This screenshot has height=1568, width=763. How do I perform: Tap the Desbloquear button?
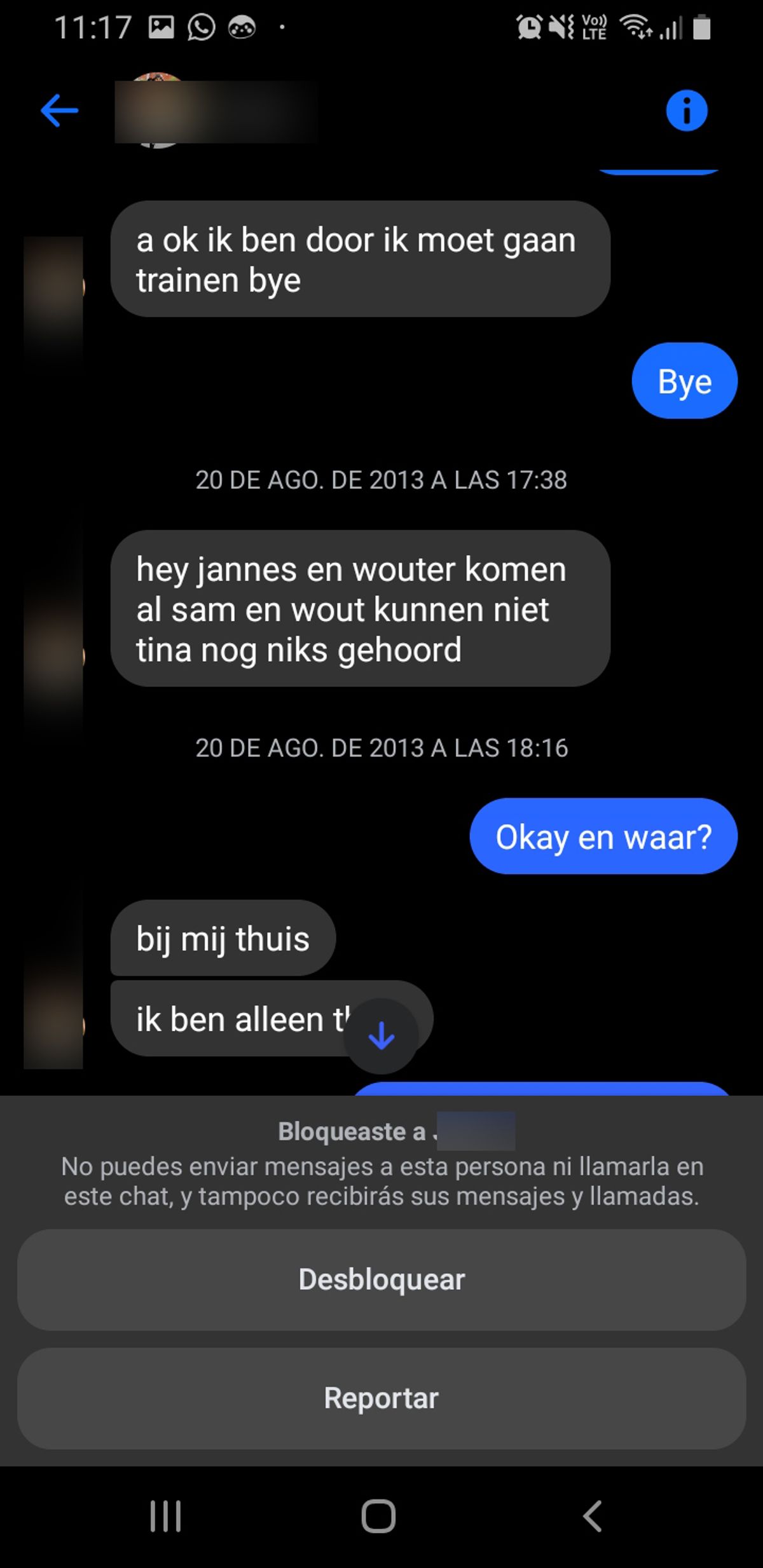click(381, 1279)
